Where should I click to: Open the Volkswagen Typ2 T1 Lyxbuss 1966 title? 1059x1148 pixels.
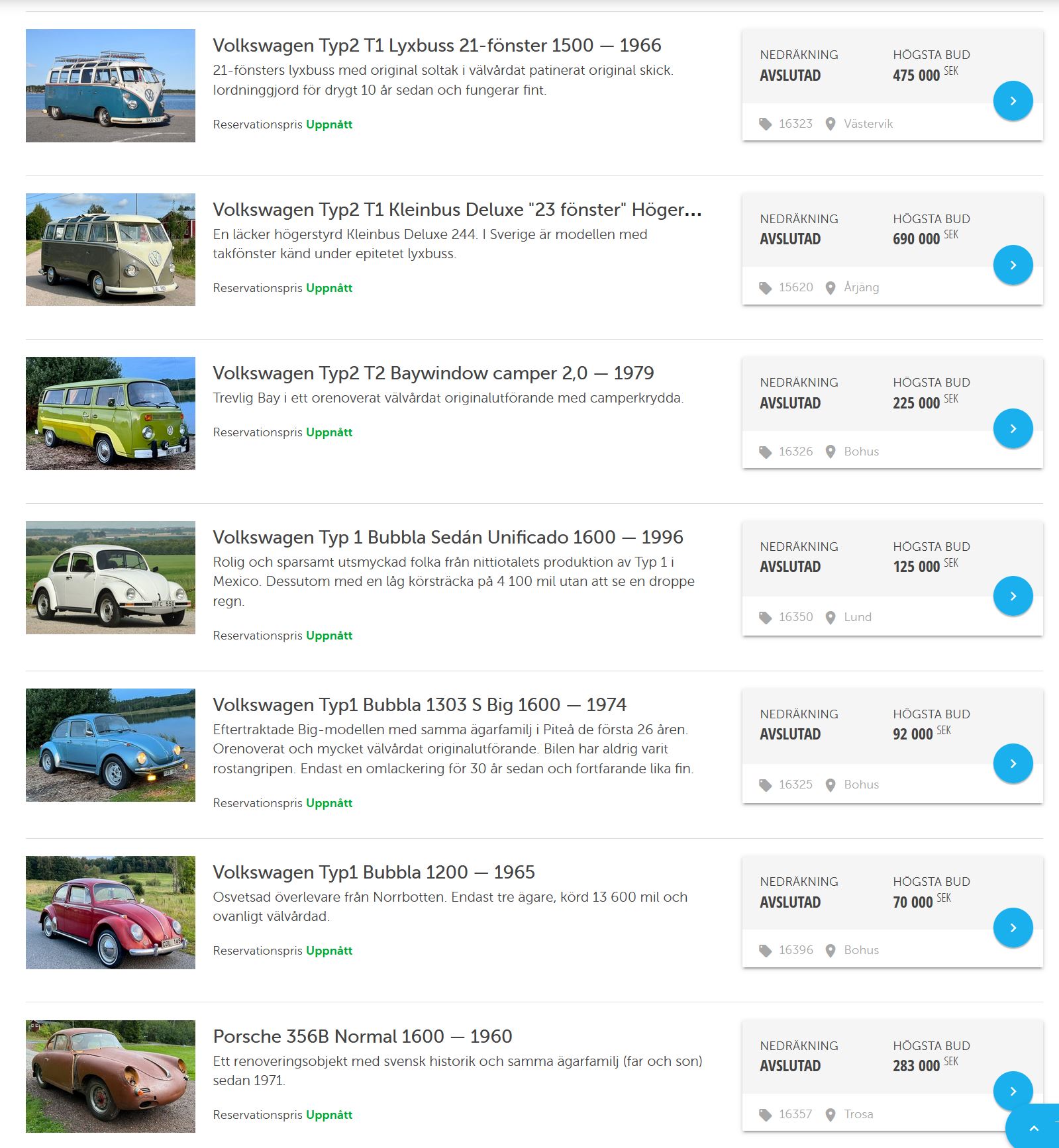(x=436, y=45)
